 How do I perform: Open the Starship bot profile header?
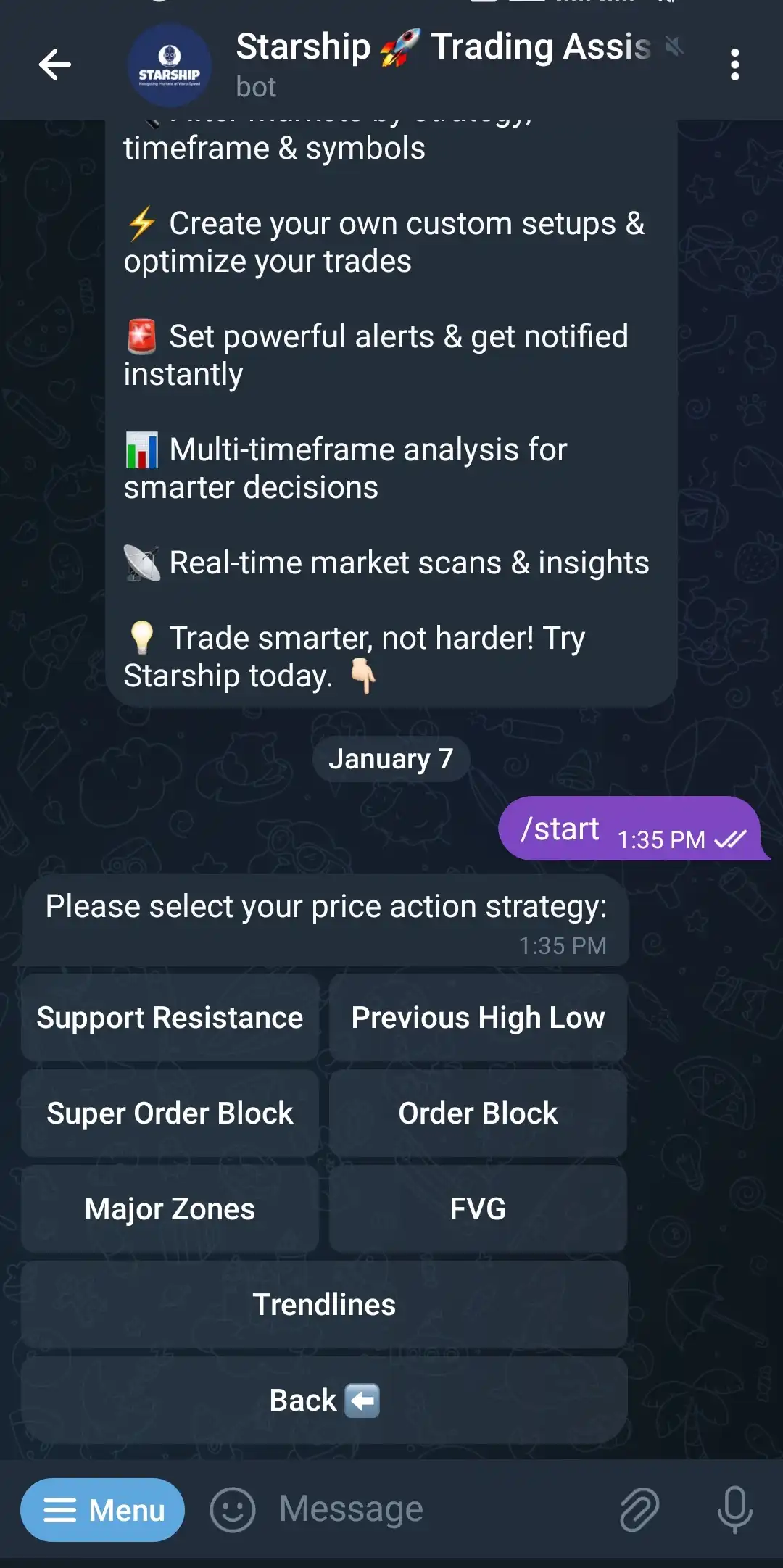pos(442,64)
